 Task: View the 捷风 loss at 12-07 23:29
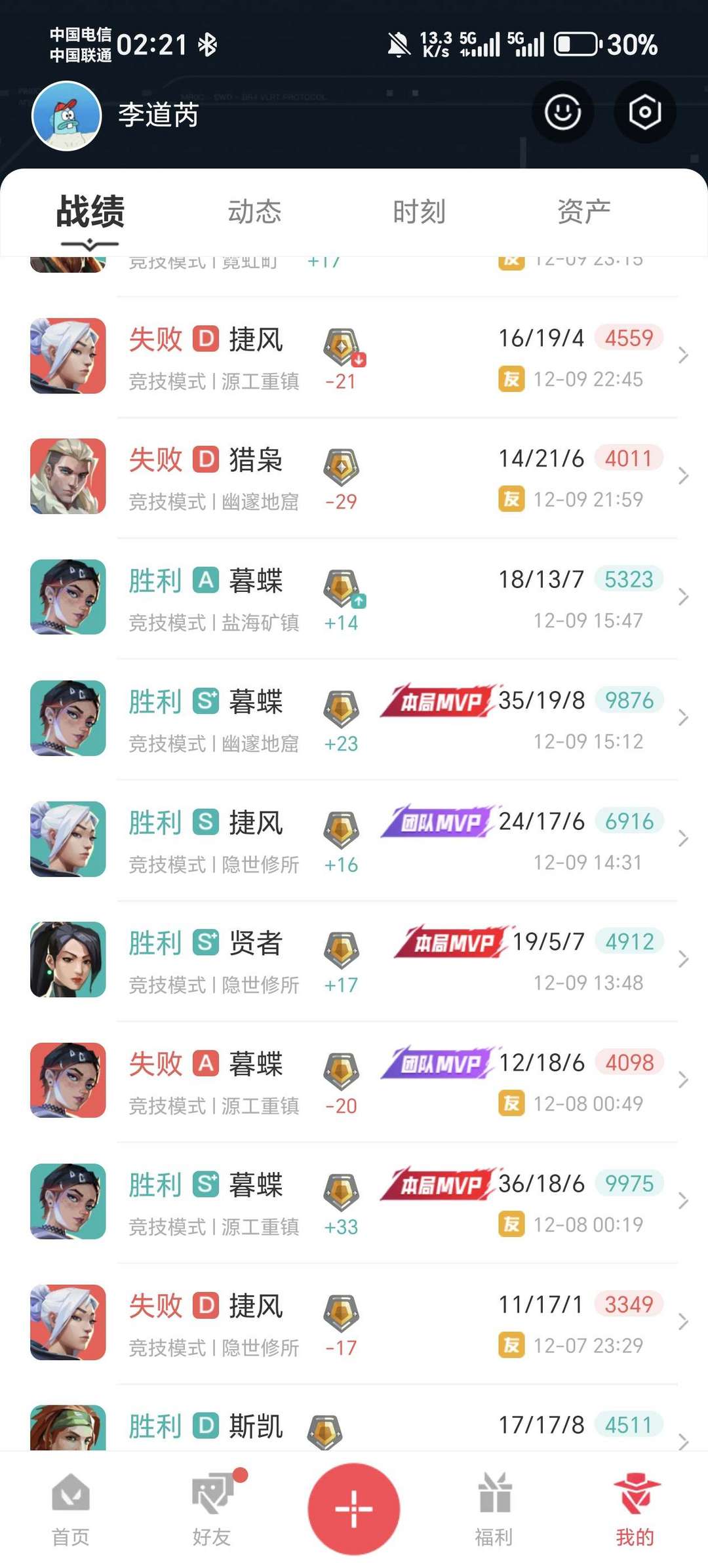(x=354, y=1323)
